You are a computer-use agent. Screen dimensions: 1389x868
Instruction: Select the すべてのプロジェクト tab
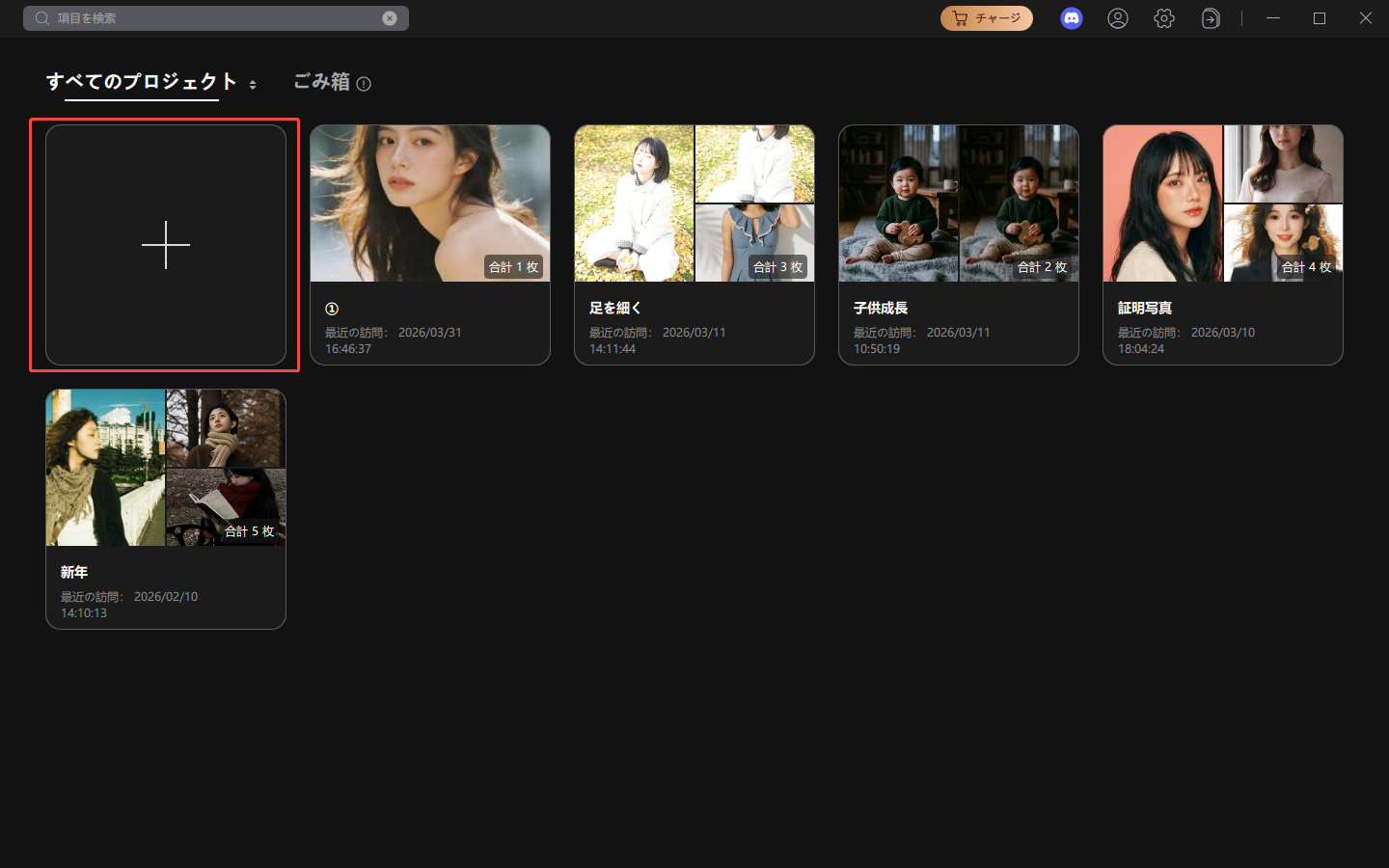coord(141,82)
